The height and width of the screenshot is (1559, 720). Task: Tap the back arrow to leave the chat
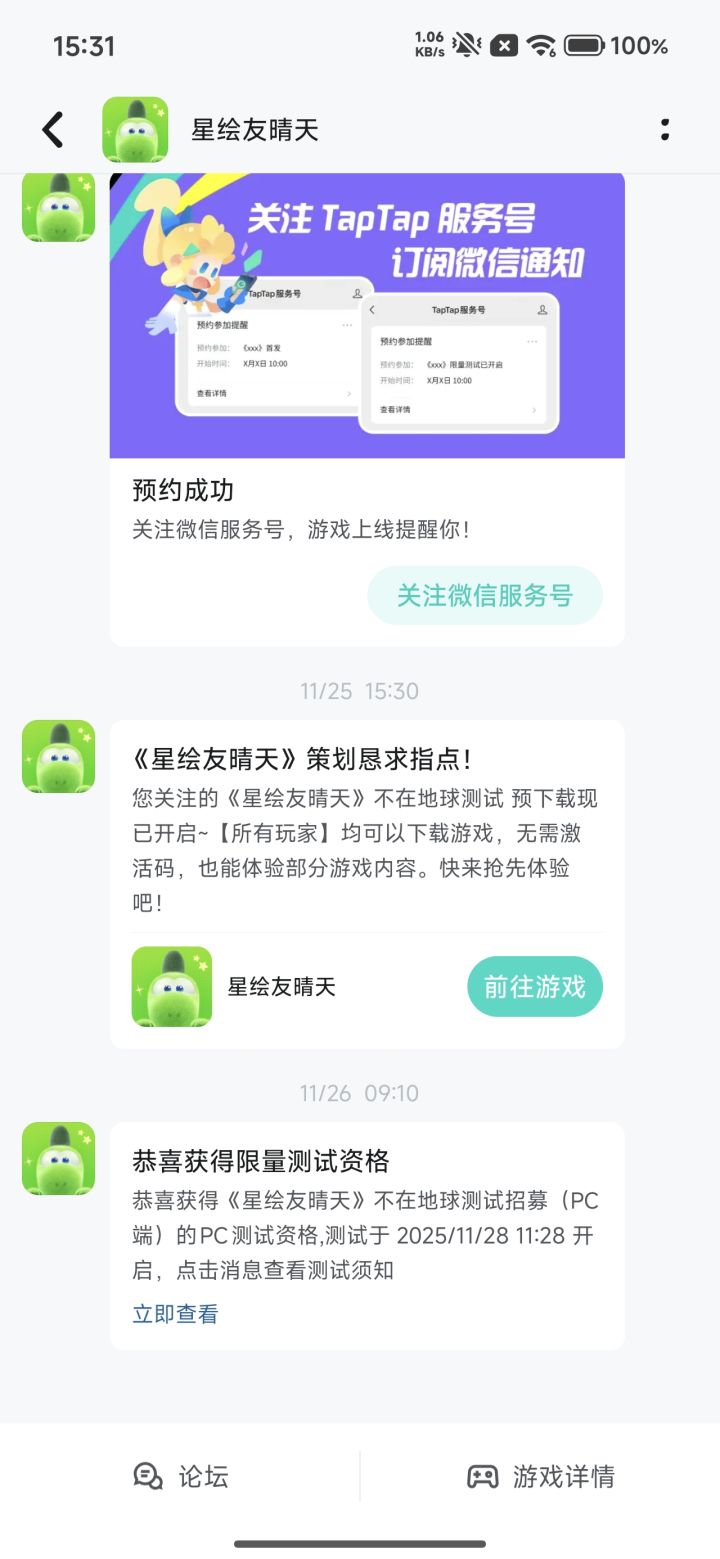[52, 129]
